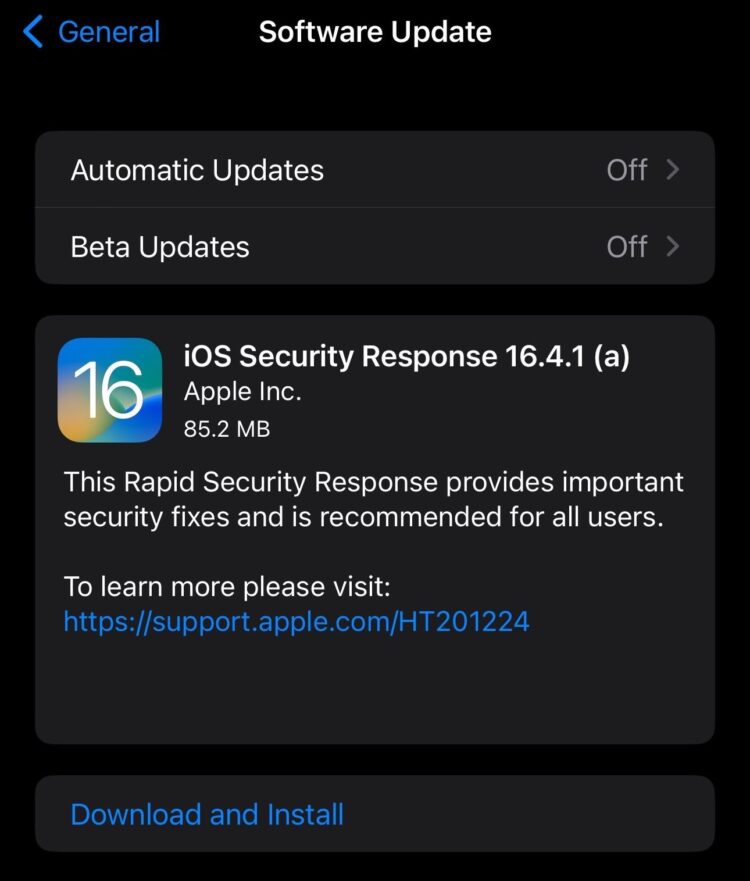The image size is (750, 881).
Task: Open the Beta Updates settings row
Action: pyautogui.click(x=375, y=246)
